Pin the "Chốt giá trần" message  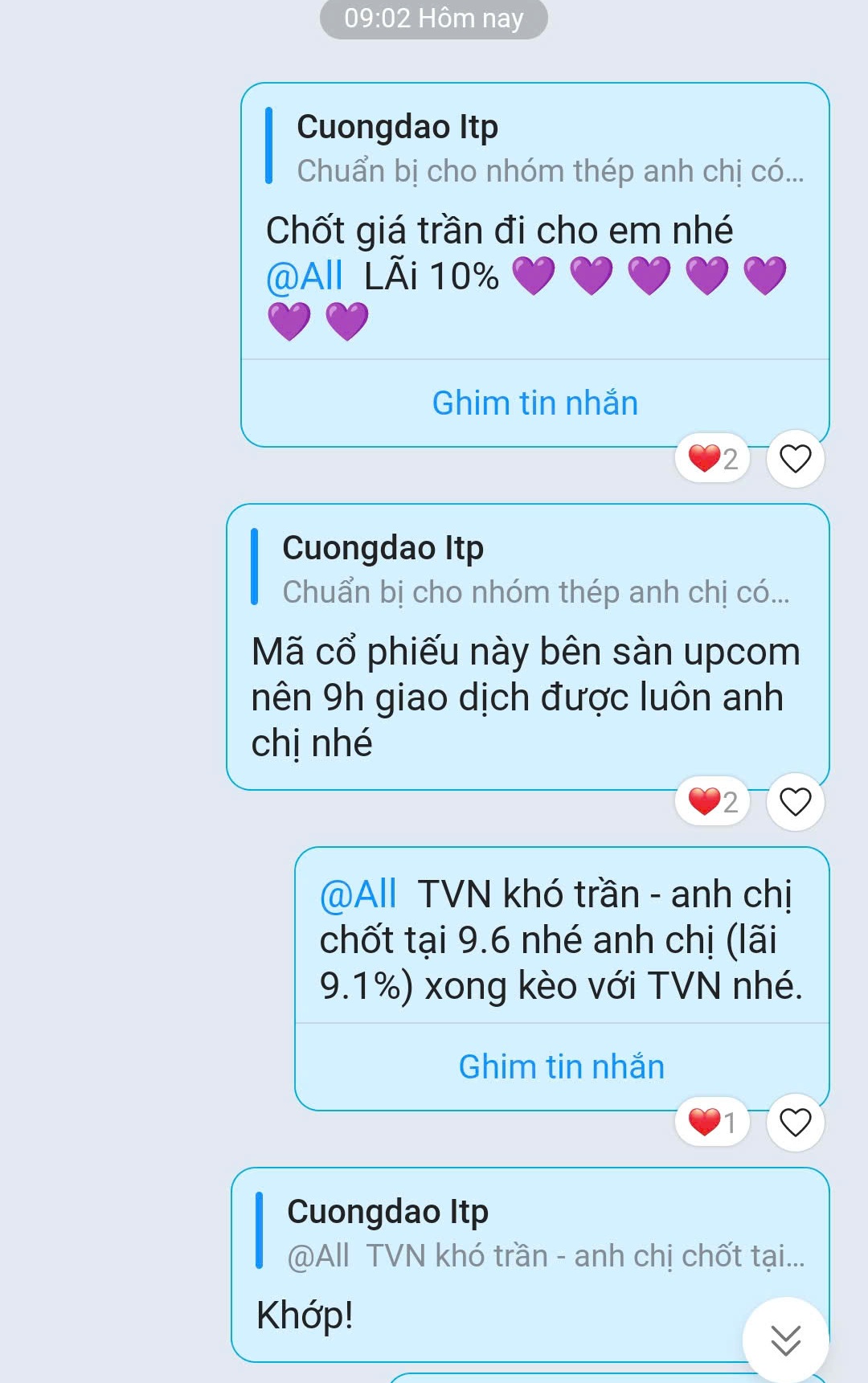coord(534,403)
